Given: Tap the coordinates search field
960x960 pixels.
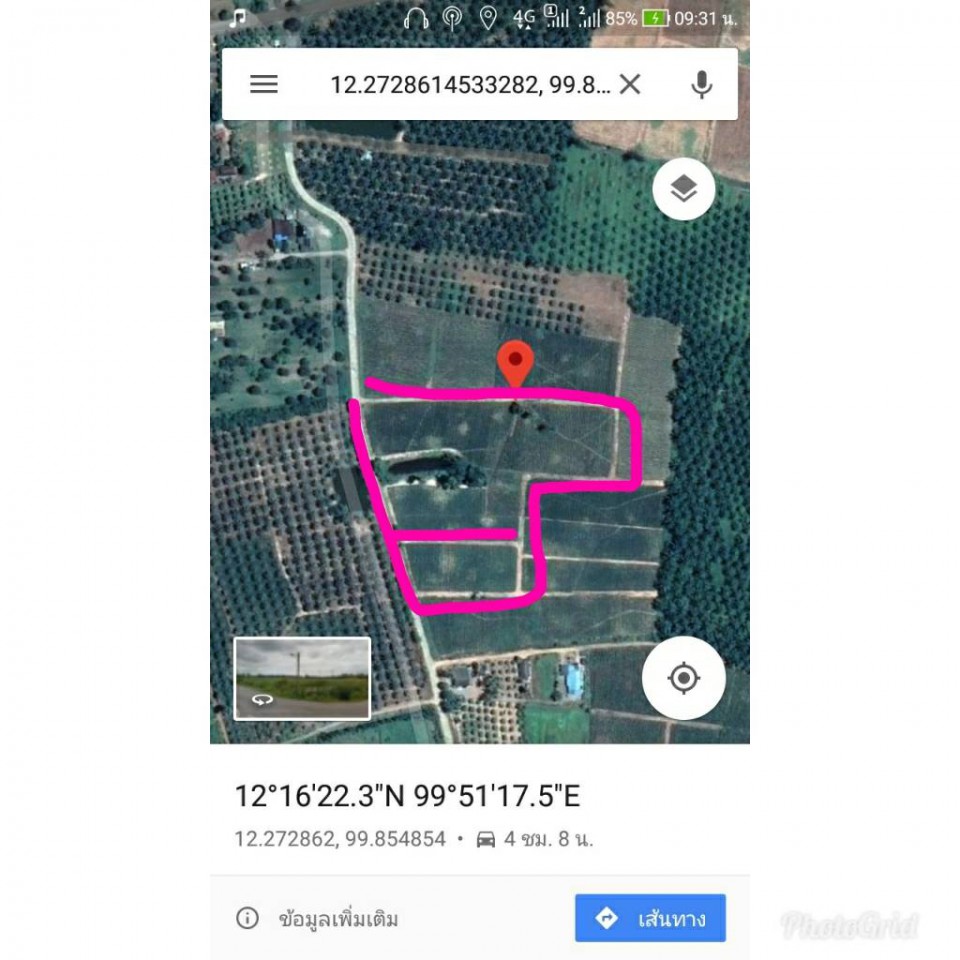Looking at the screenshot, I should (x=468, y=85).
